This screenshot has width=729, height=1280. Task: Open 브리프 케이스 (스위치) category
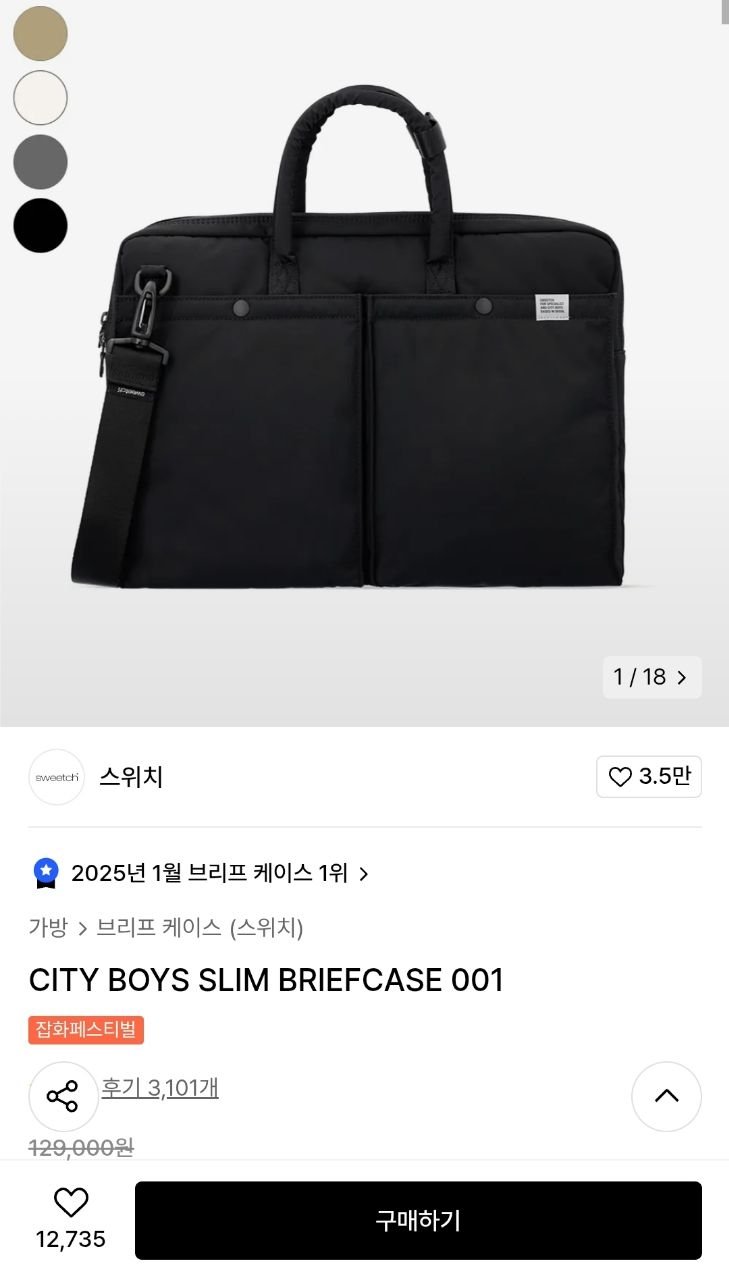tap(200, 928)
